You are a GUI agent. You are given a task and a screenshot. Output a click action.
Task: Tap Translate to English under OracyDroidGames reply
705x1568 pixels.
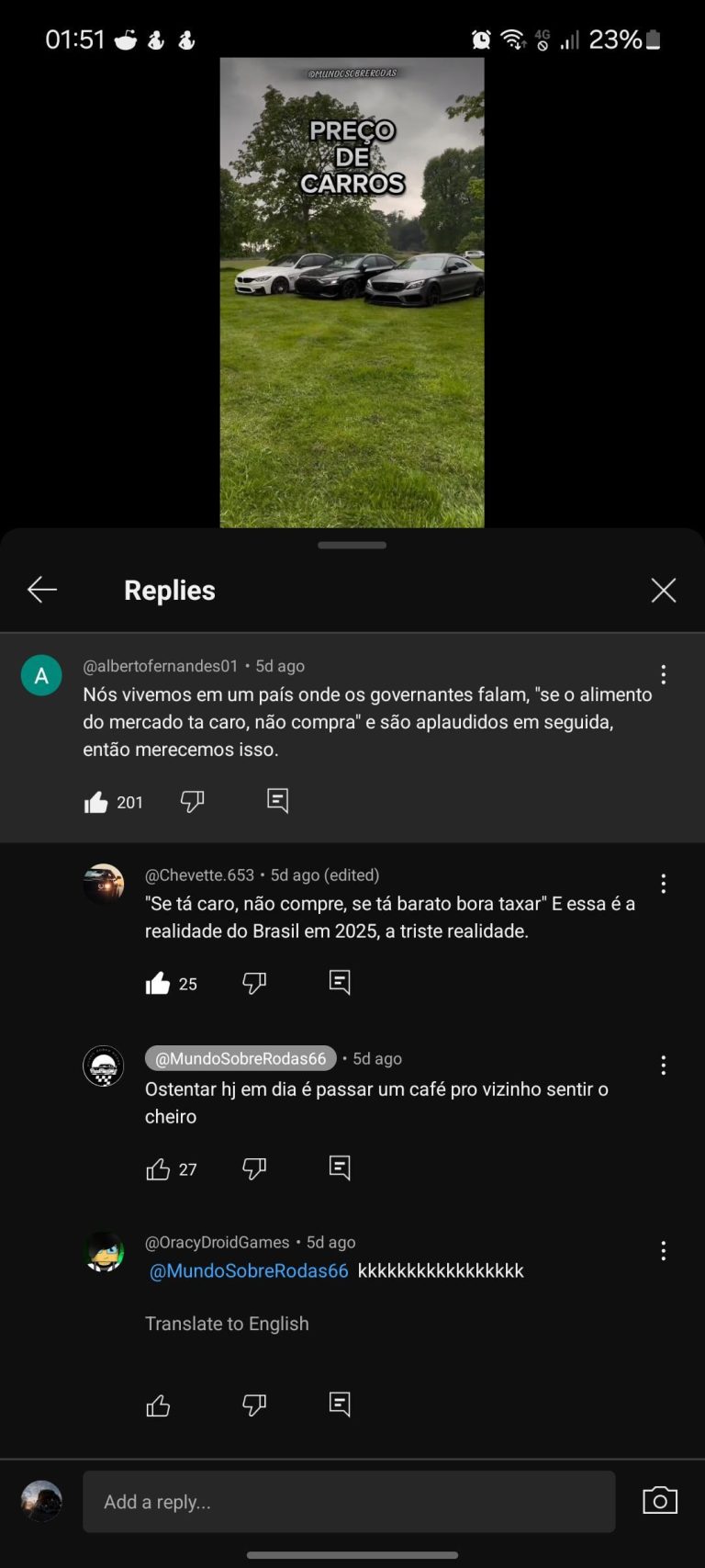coord(227,1324)
